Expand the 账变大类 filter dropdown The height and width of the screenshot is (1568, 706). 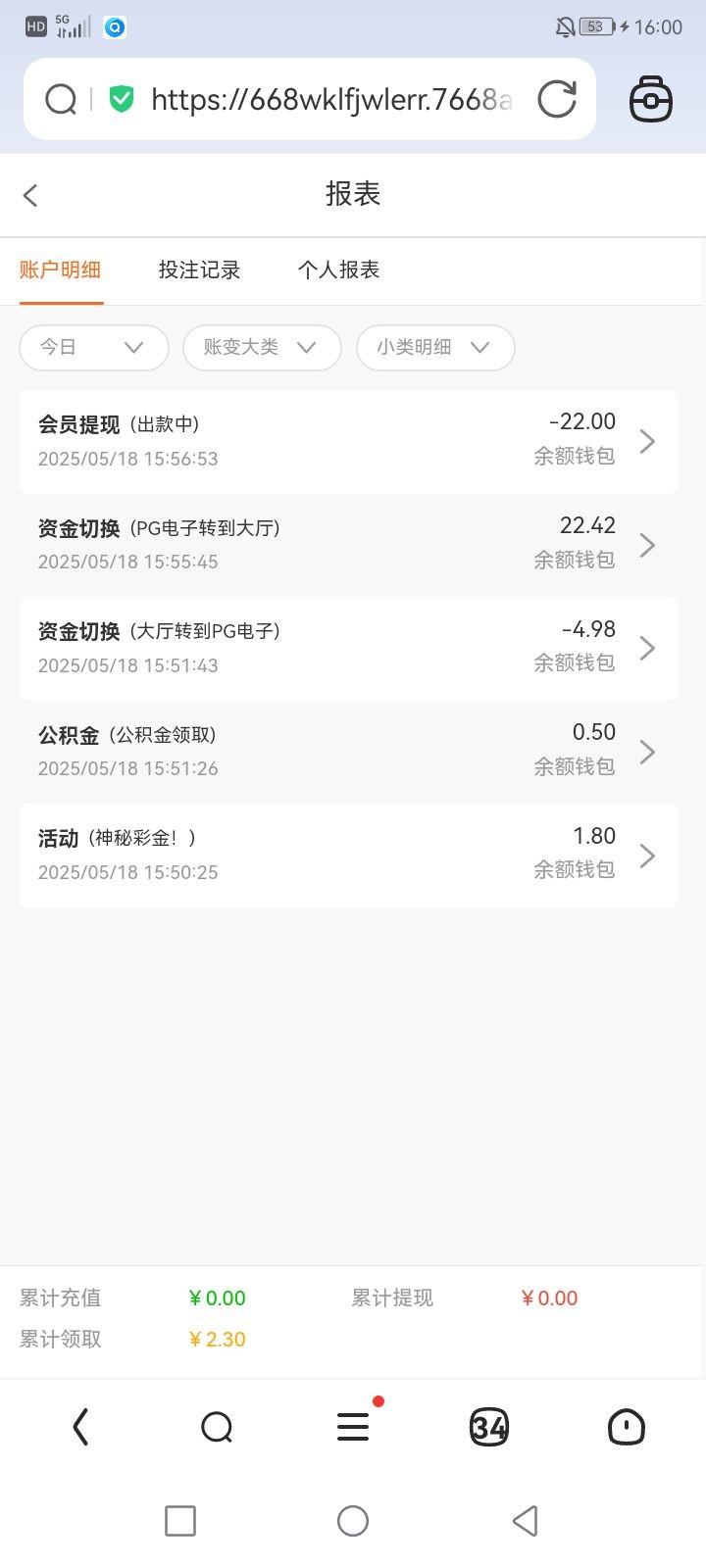point(262,347)
